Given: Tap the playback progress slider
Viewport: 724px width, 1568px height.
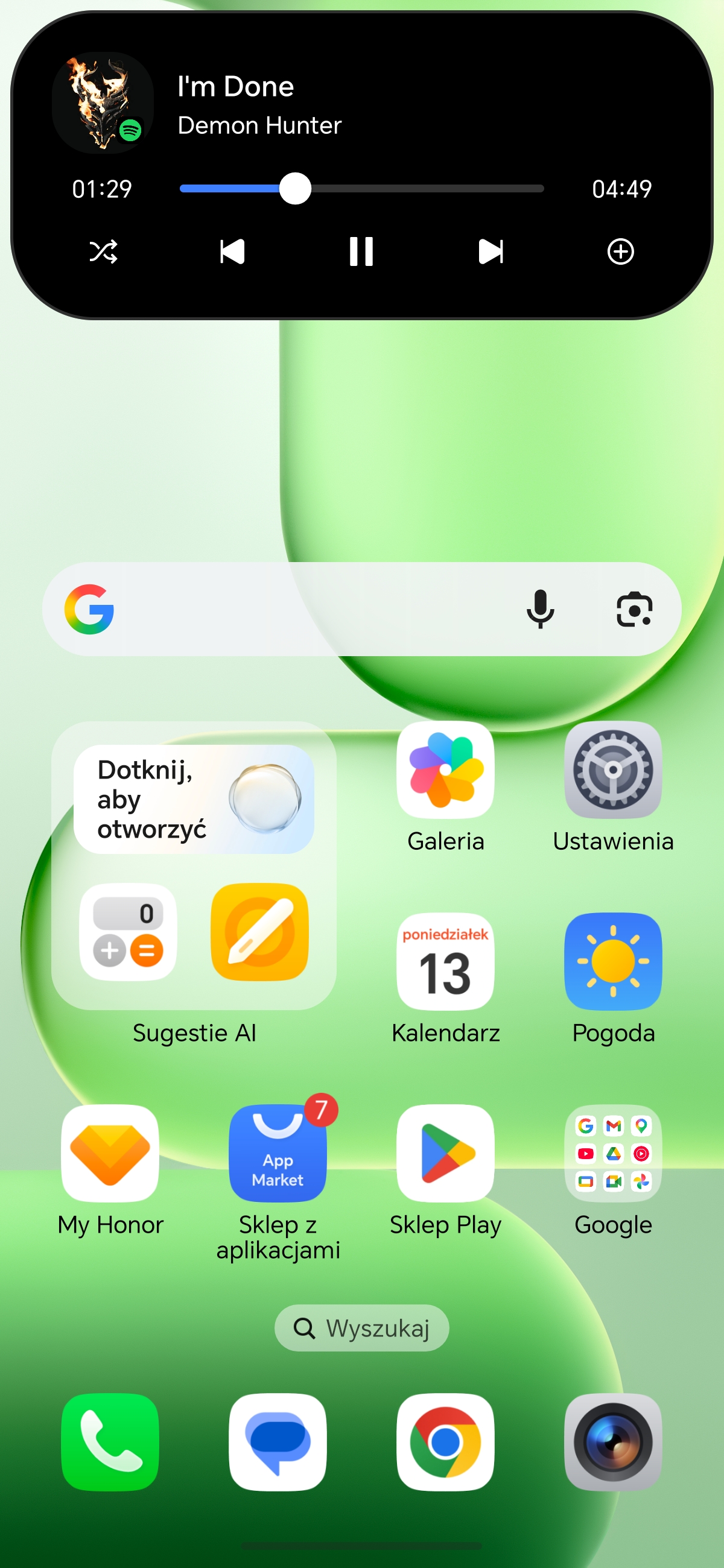Looking at the screenshot, I should (x=361, y=189).
